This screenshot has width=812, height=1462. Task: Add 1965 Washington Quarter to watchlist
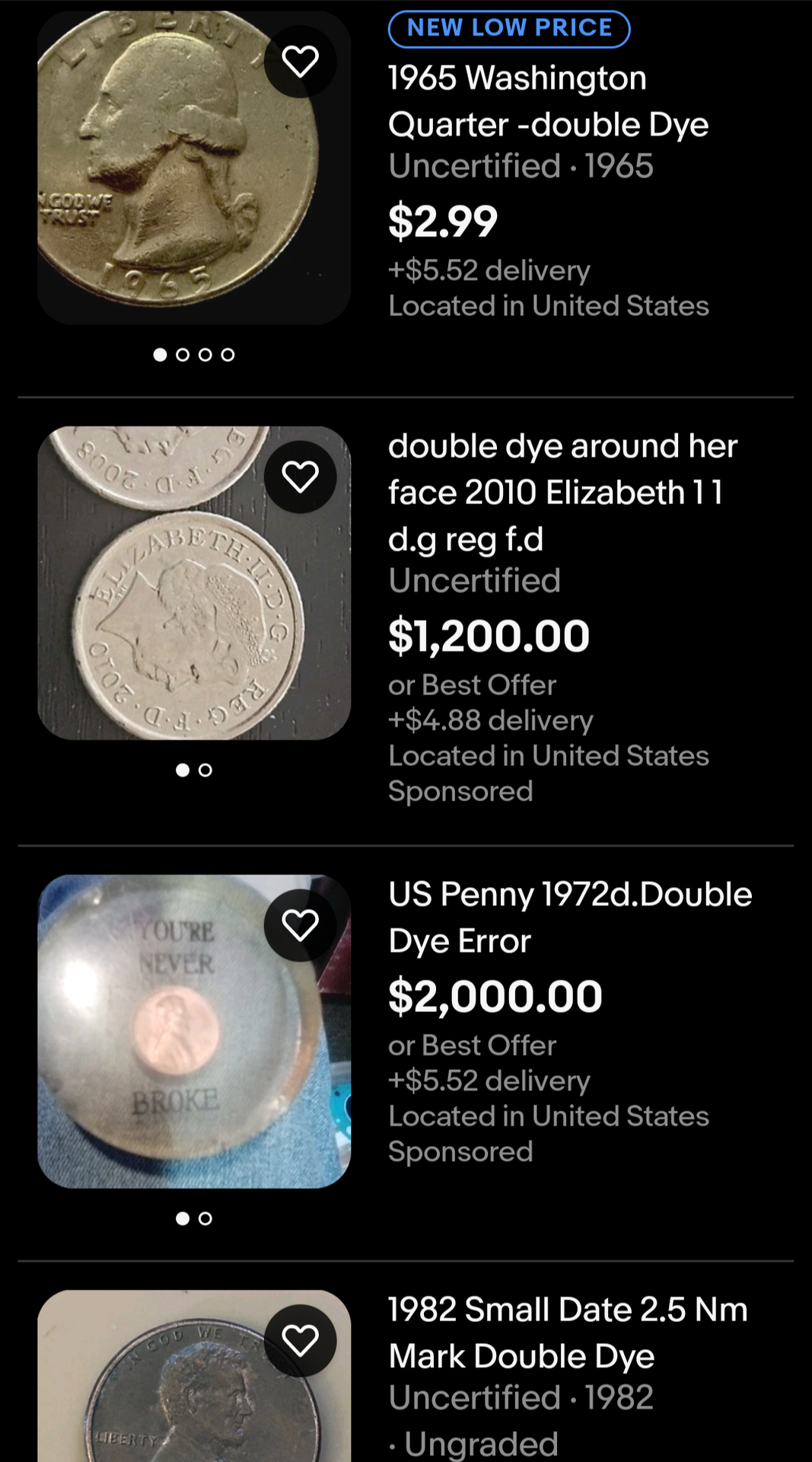pos(301,61)
